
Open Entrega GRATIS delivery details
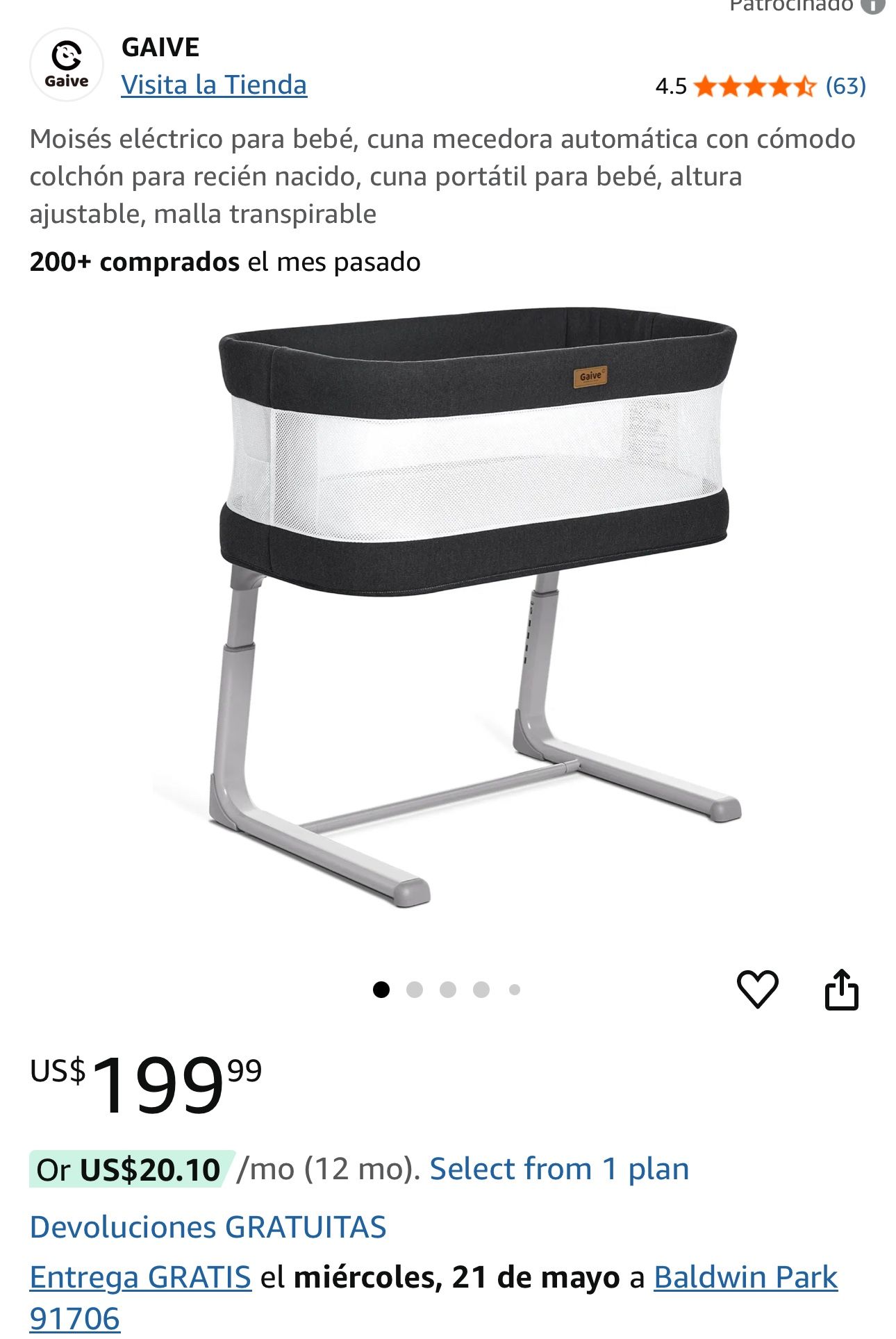click(140, 1278)
